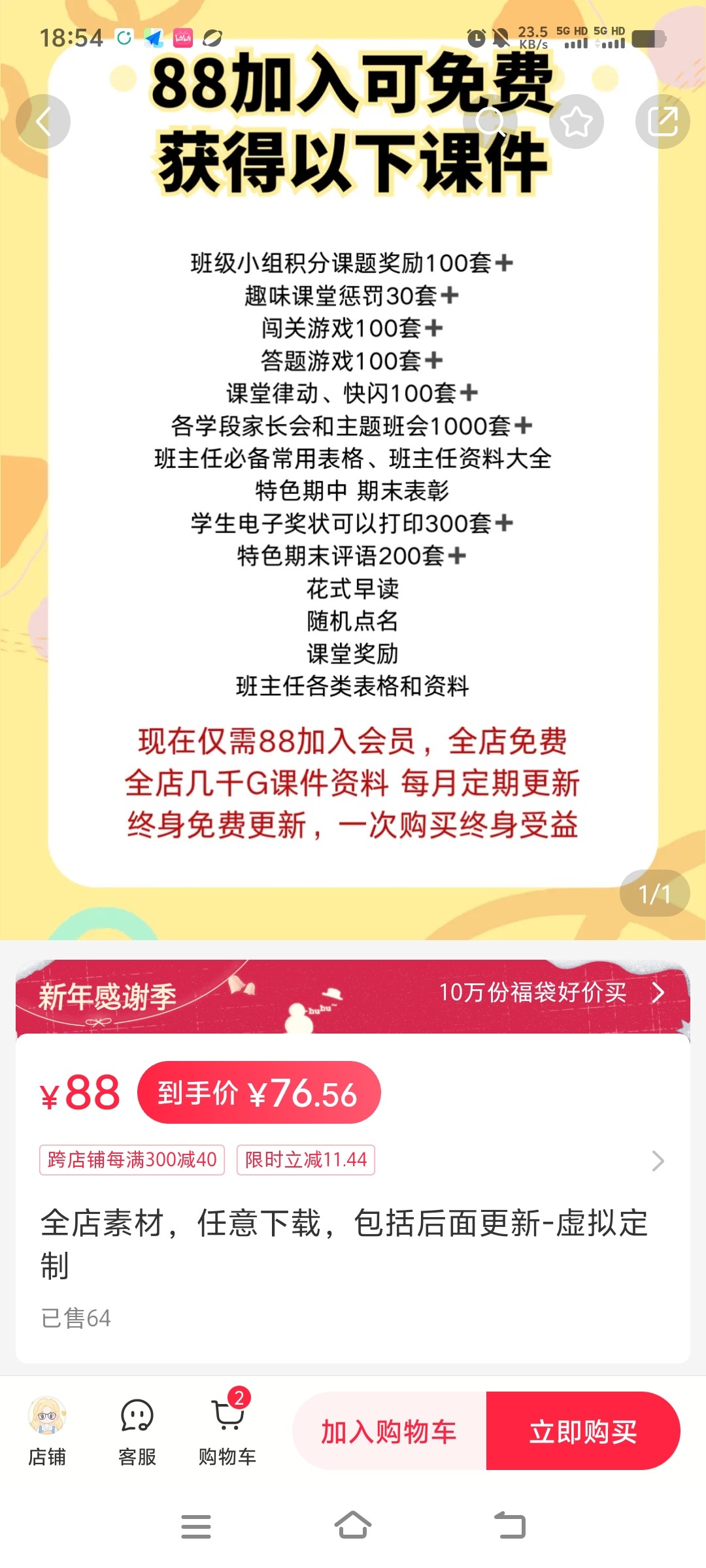Viewport: 706px width, 1568px height.
Task: Open the product image in full view
Action: coord(353,523)
